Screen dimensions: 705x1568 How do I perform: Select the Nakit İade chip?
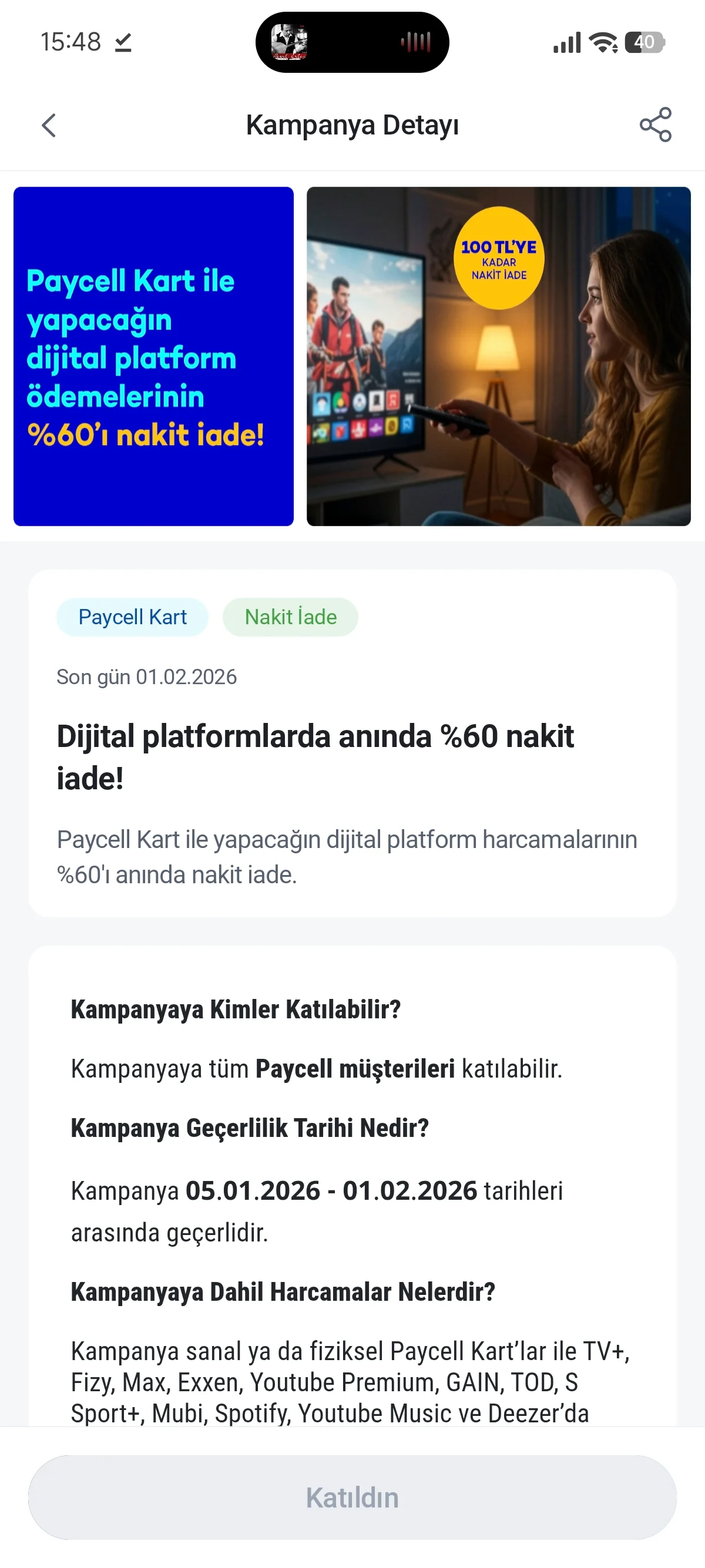tap(290, 617)
